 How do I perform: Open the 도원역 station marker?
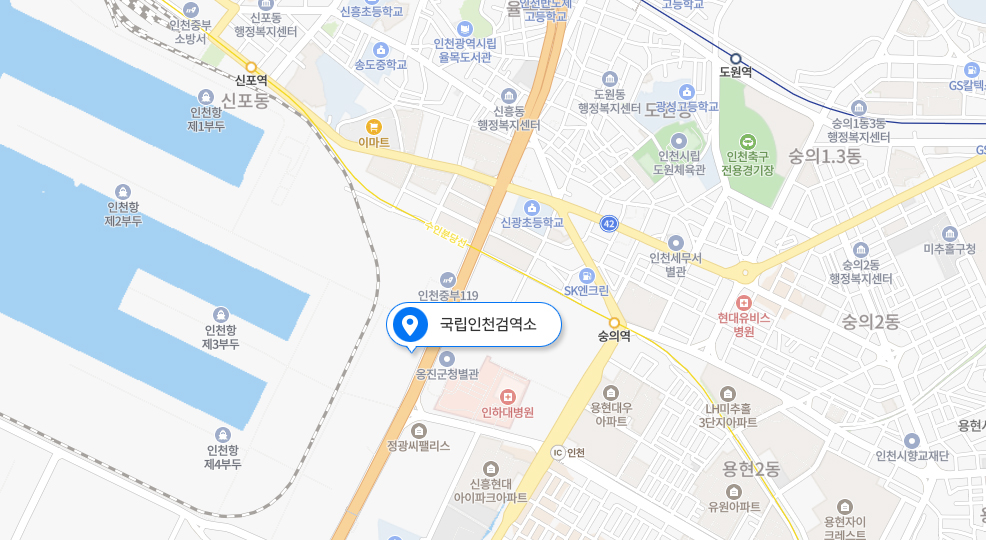(x=735, y=59)
